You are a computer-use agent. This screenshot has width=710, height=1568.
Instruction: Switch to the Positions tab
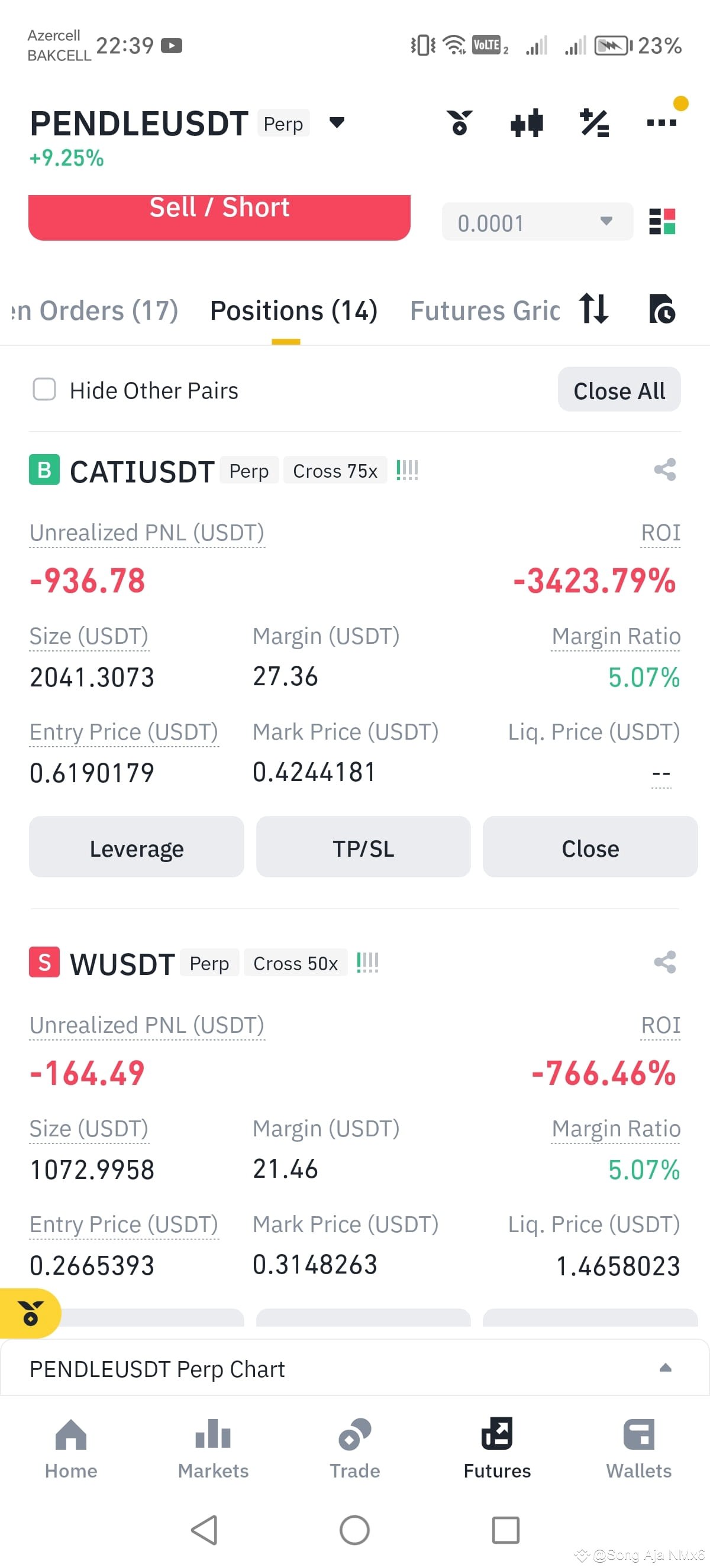tap(293, 310)
